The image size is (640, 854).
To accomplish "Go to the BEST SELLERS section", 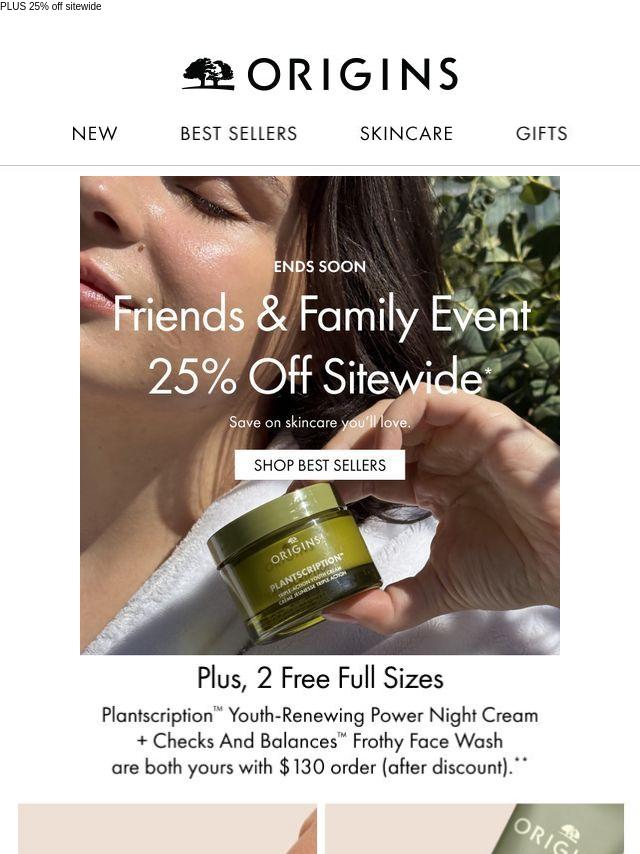I will [239, 133].
